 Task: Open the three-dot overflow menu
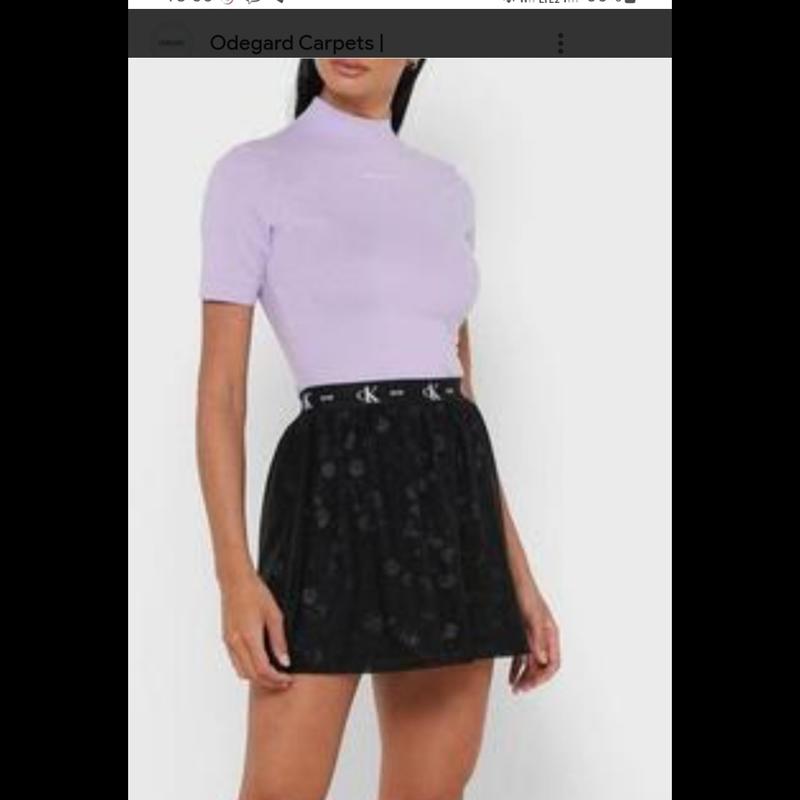tap(561, 43)
